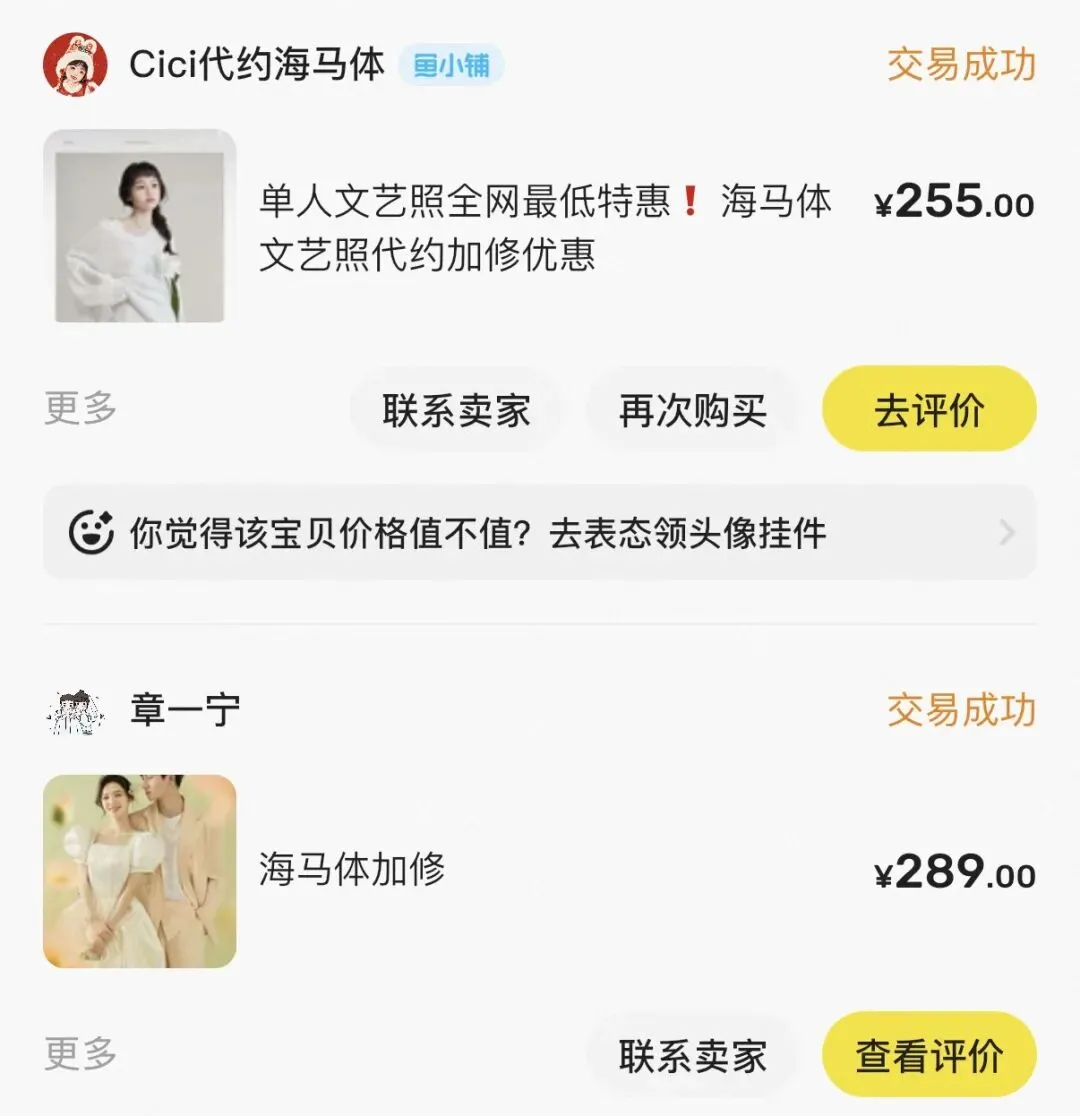
Task: Contact seller of the 海马体加修 order
Action: 692,1056
